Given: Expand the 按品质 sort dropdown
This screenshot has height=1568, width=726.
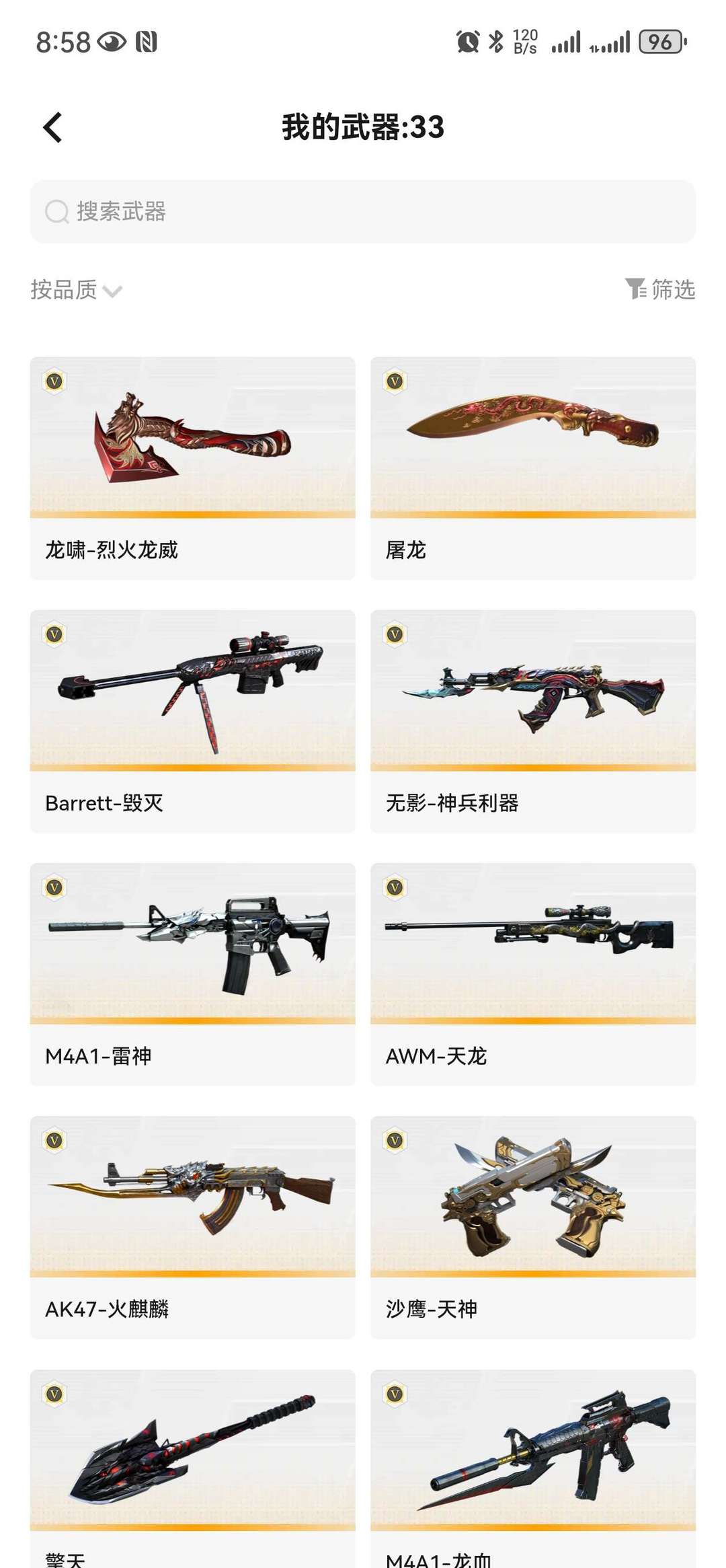Looking at the screenshot, I should [76, 290].
